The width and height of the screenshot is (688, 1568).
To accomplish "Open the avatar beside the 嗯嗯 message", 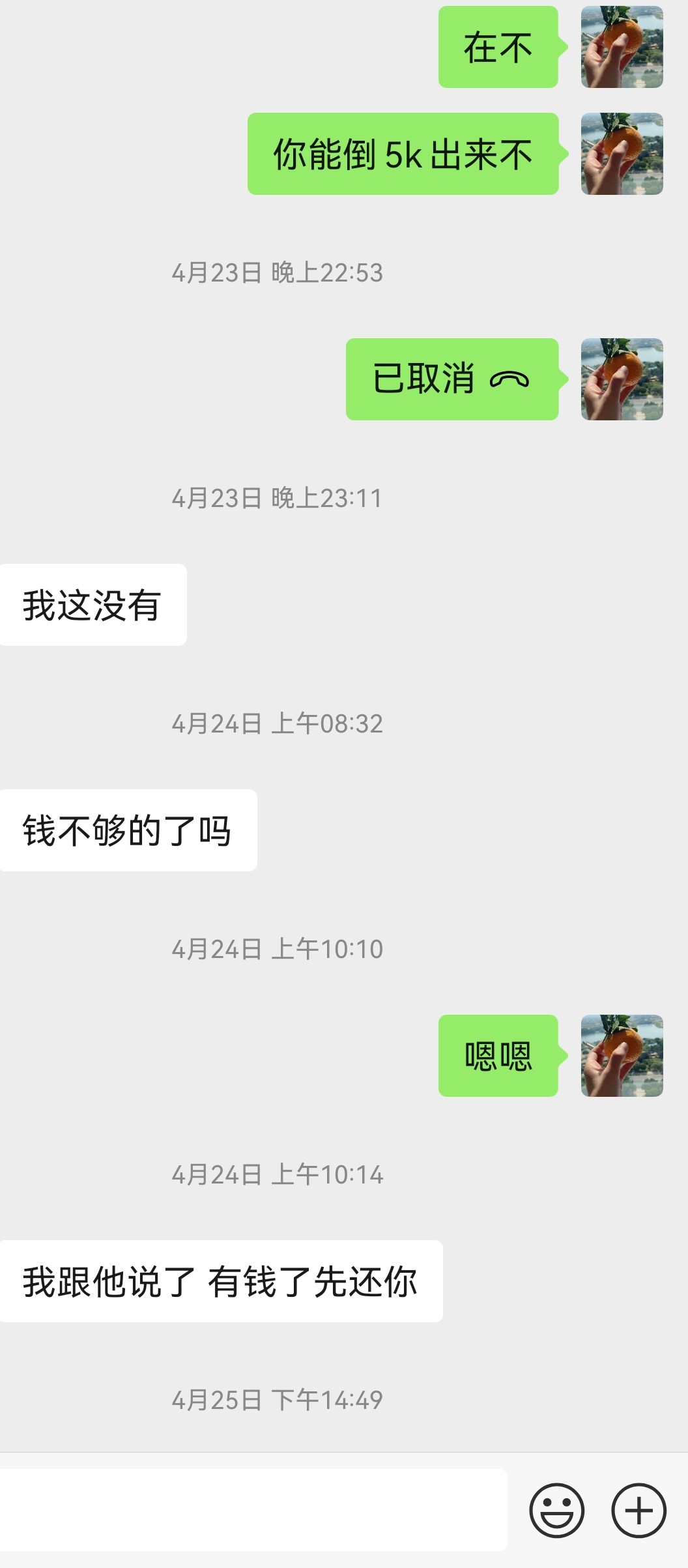I will click(622, 1055).
